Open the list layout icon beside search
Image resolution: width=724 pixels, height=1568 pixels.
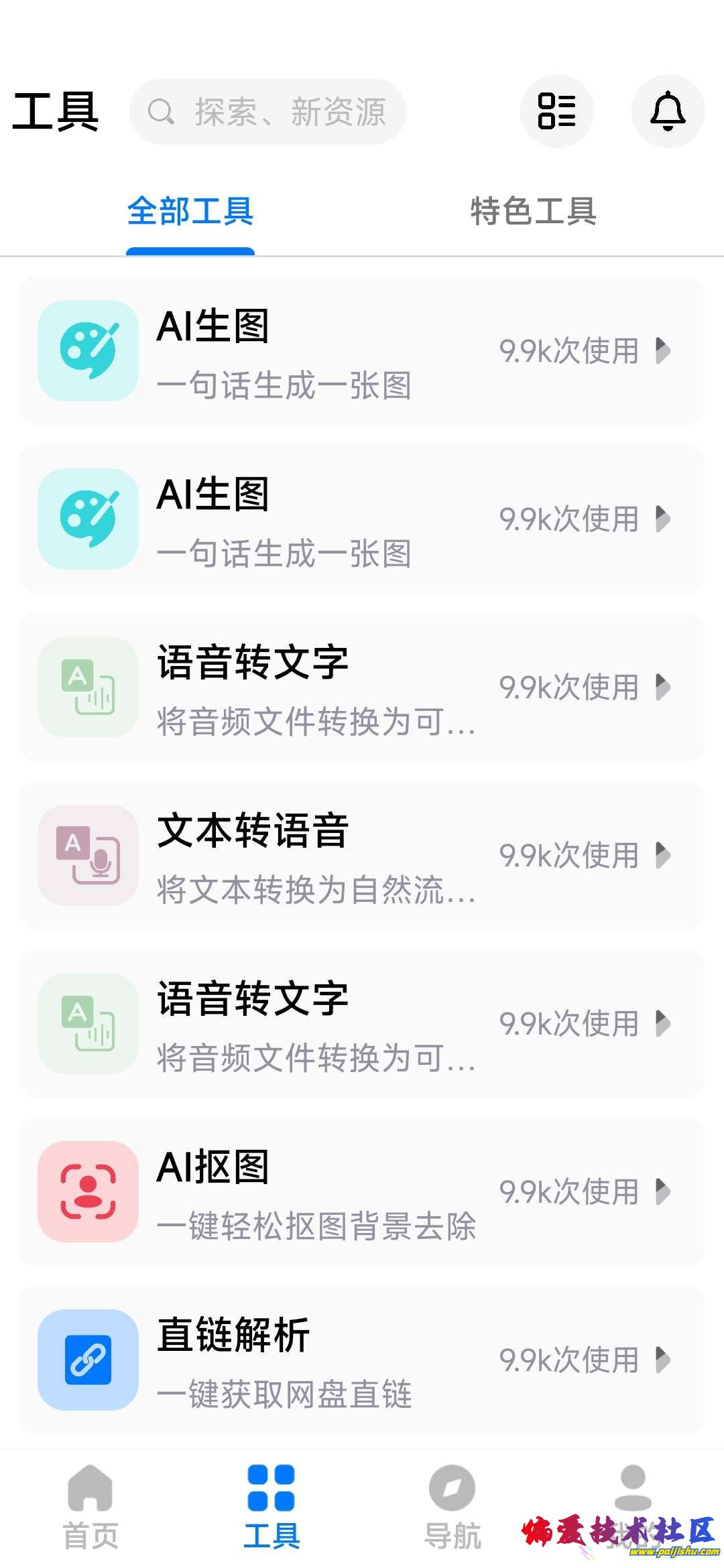(557, 111)
